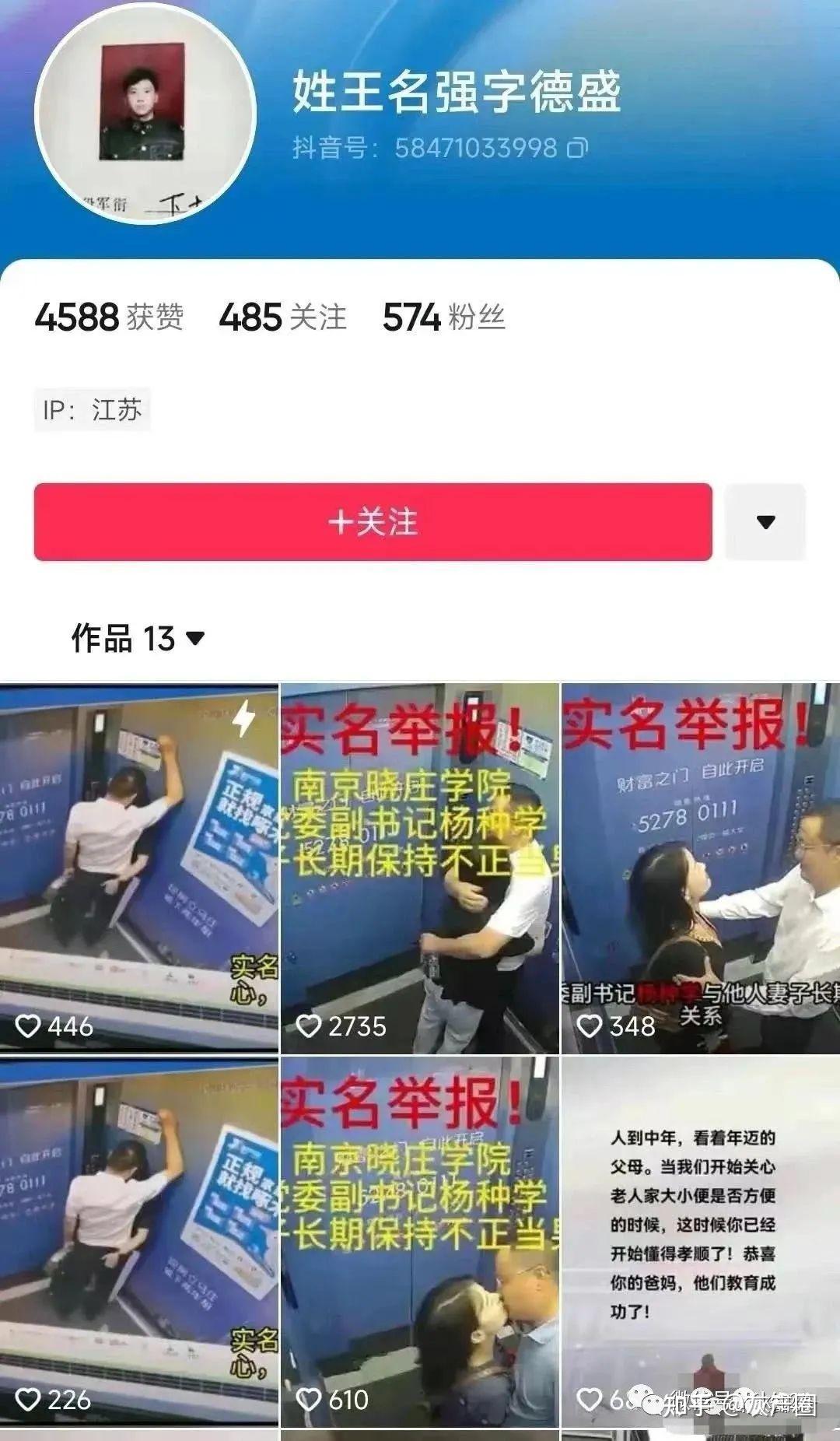Image resolution: width=840 pixels, height=1441 pixels.
Task: View the 574 粉丝 followers list
Action: point(443,317)
